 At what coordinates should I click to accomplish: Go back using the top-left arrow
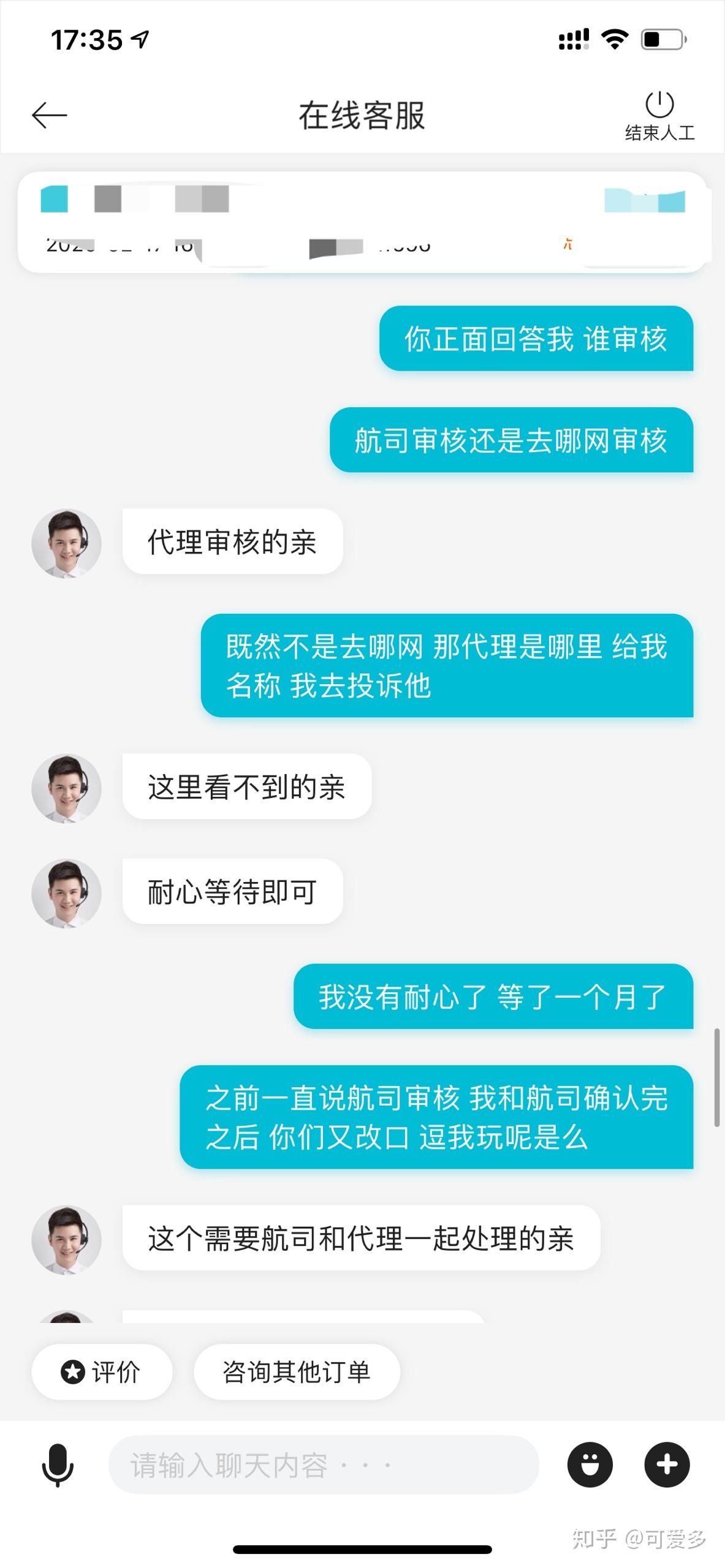click(x=49, y=115)
